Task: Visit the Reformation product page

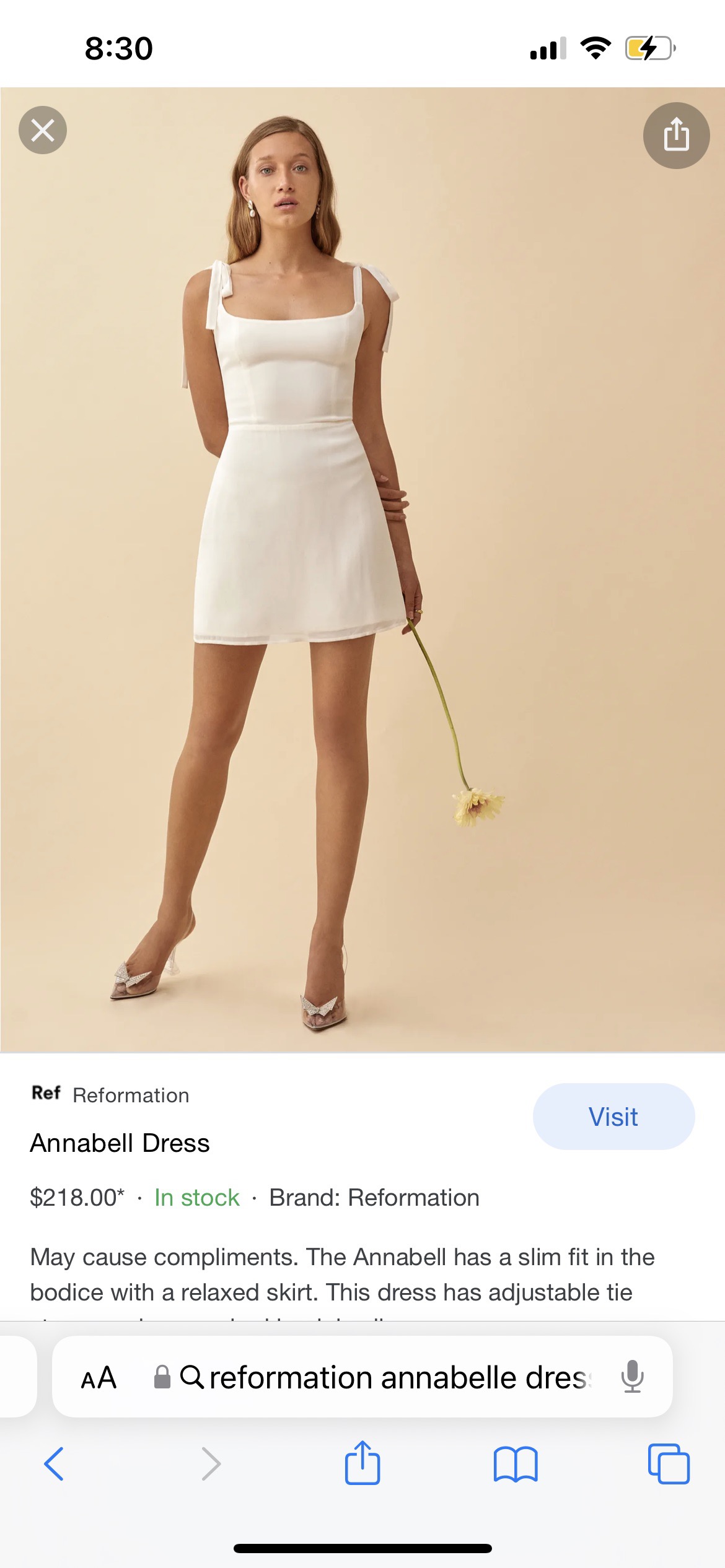Action: point(613,1117)
